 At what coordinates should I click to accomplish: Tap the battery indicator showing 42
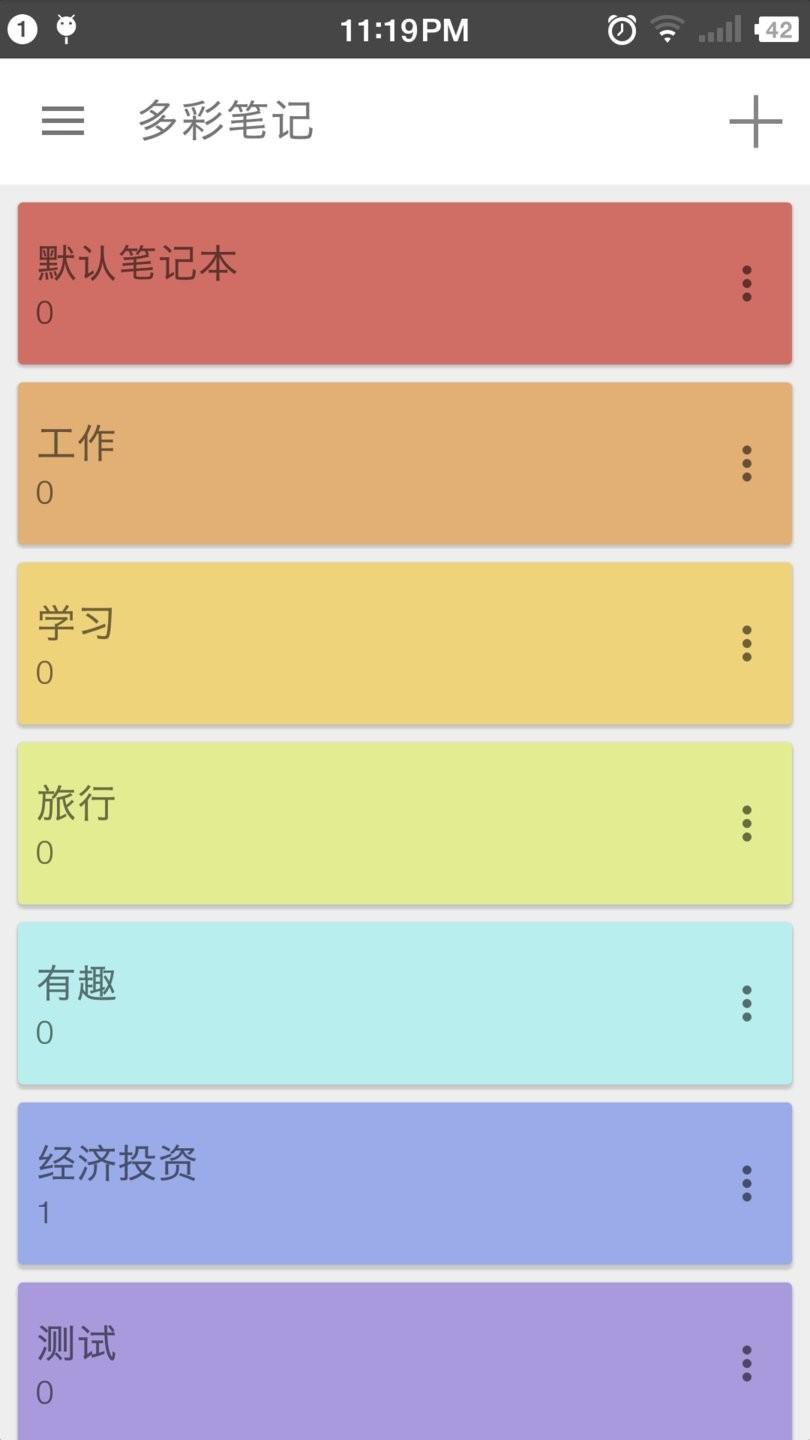point(775,28)
